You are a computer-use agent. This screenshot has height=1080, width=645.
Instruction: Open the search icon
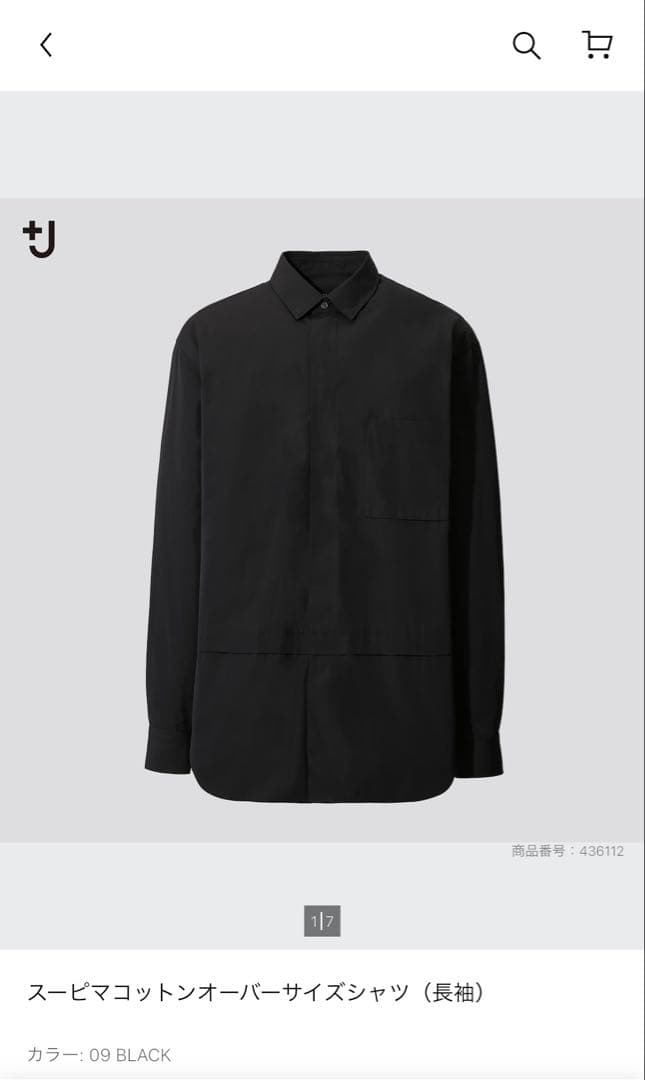(x=526, y=45)
